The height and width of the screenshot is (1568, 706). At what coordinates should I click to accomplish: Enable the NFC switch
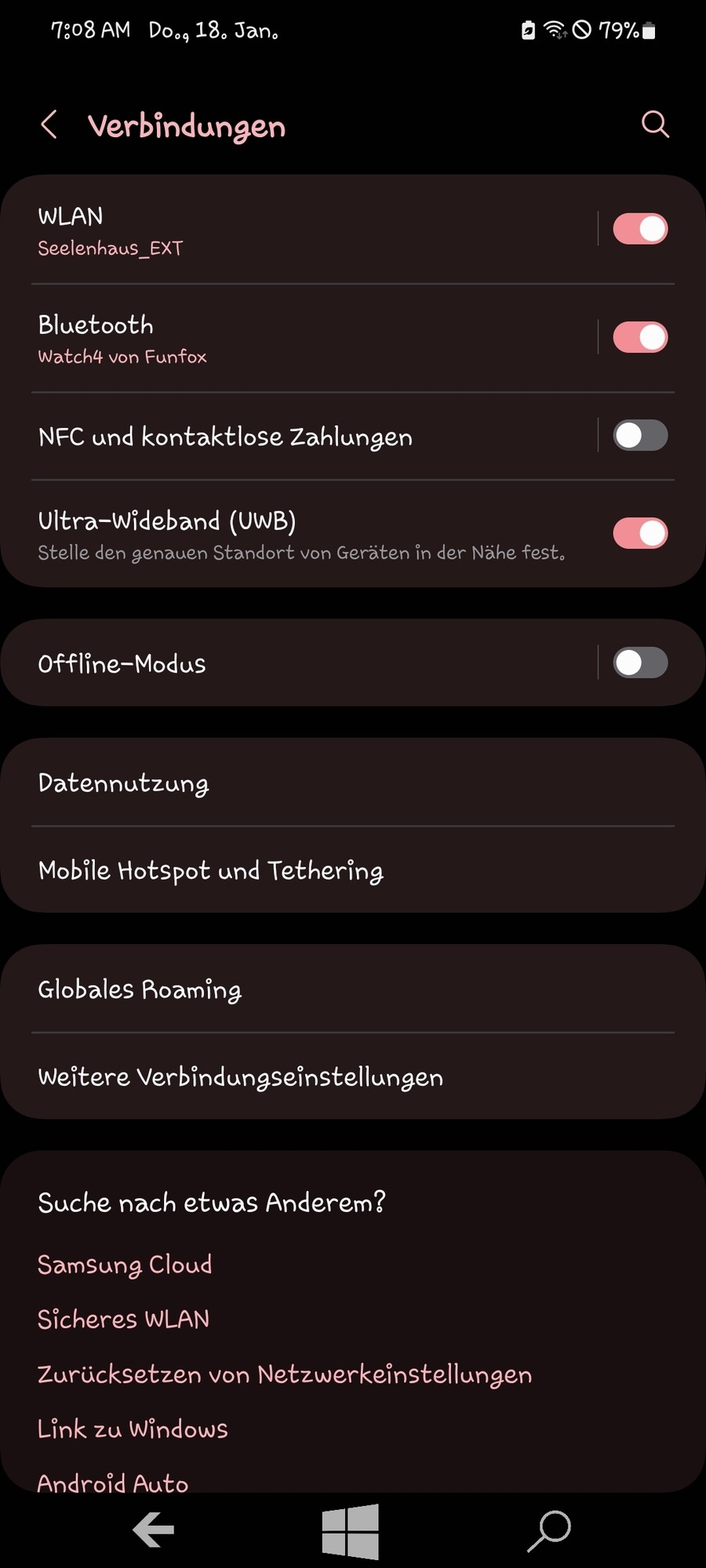click(x=640, y=436)
